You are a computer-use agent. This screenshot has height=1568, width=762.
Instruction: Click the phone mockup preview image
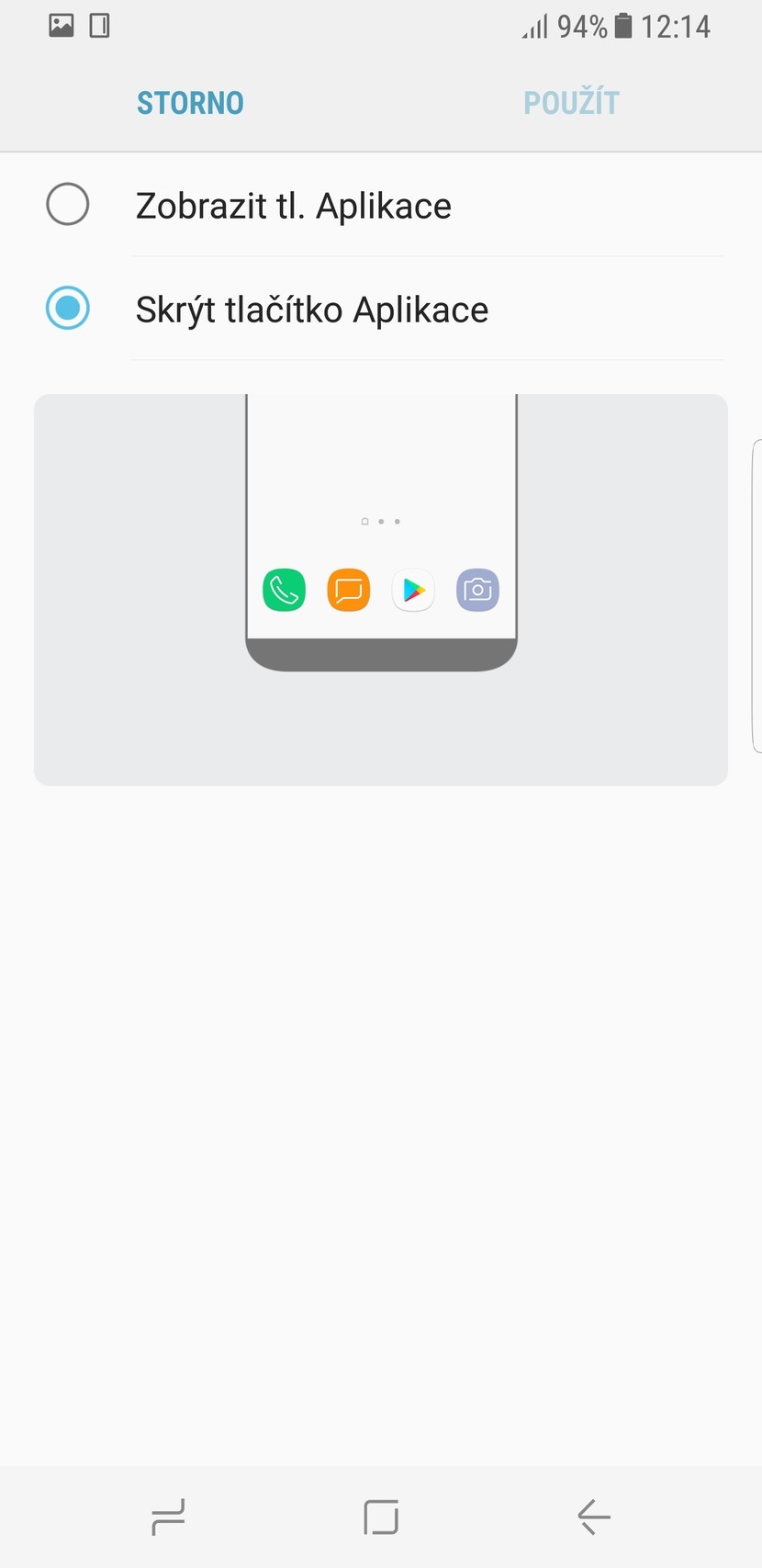click(380, 590)
